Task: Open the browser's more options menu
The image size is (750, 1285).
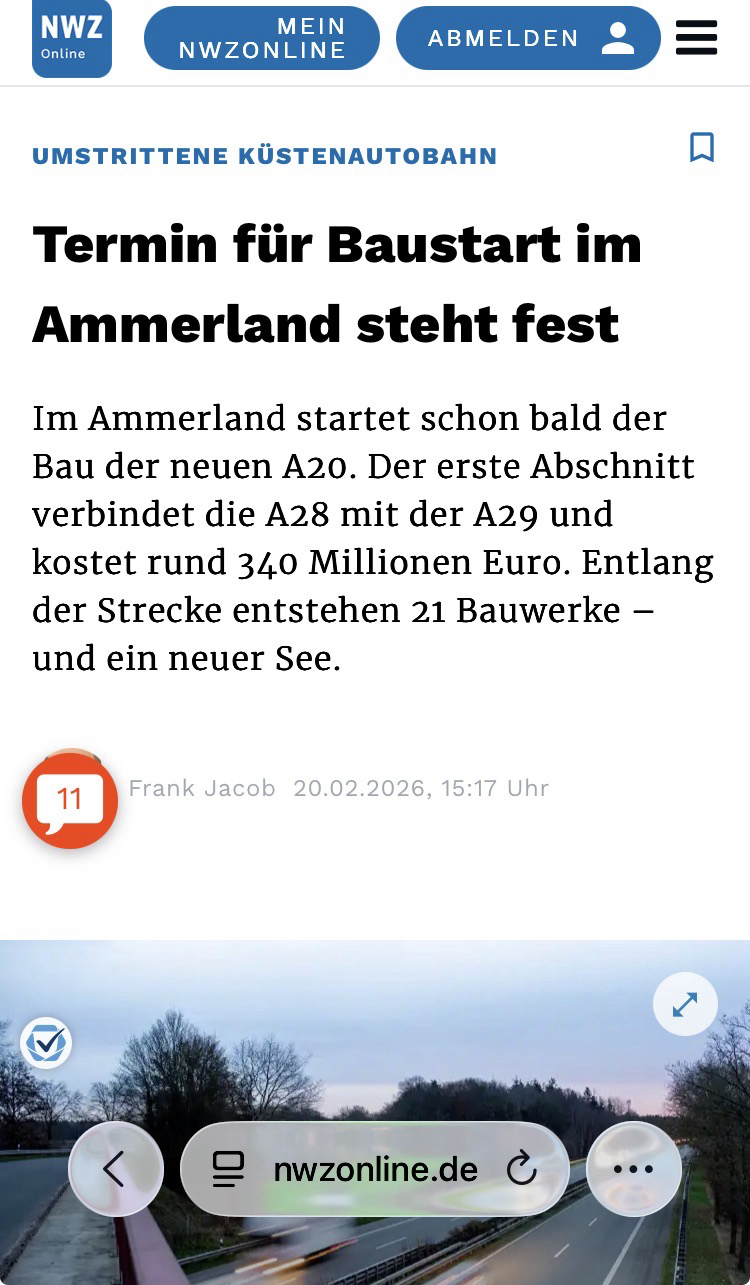Action: click(633, 1169)
